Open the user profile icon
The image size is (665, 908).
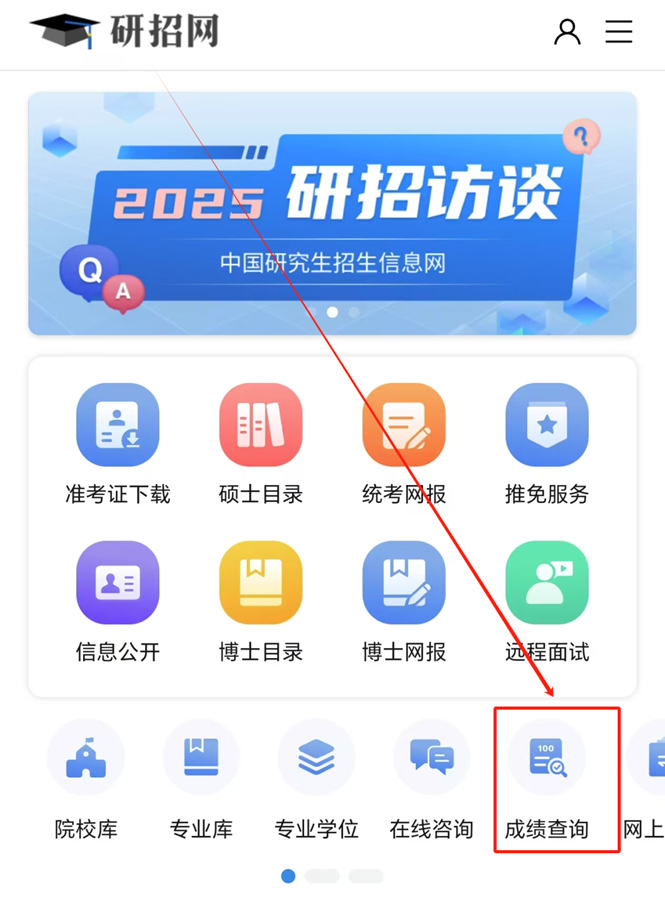[567, 32]
